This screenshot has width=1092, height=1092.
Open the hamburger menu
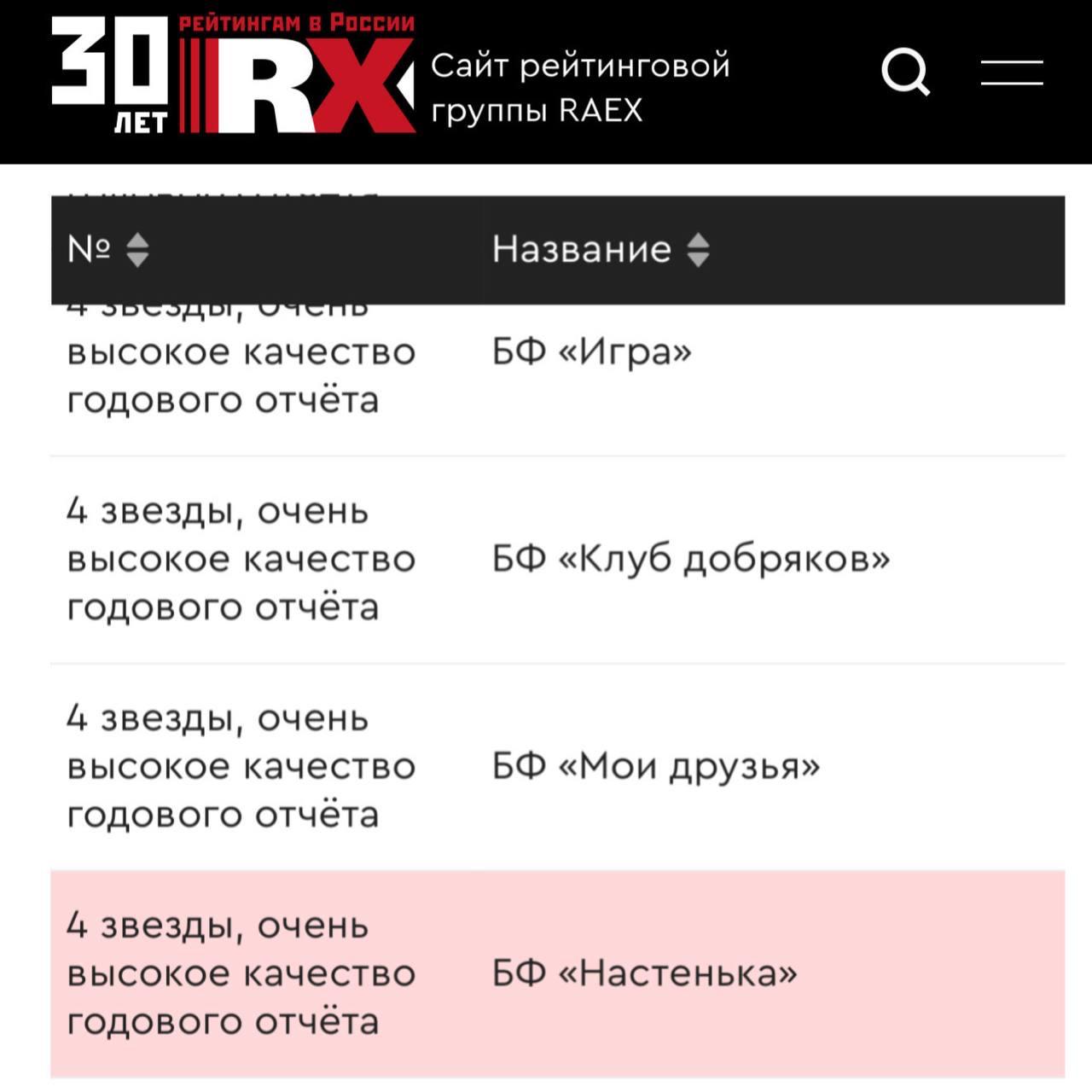(x=1012, y=73)
